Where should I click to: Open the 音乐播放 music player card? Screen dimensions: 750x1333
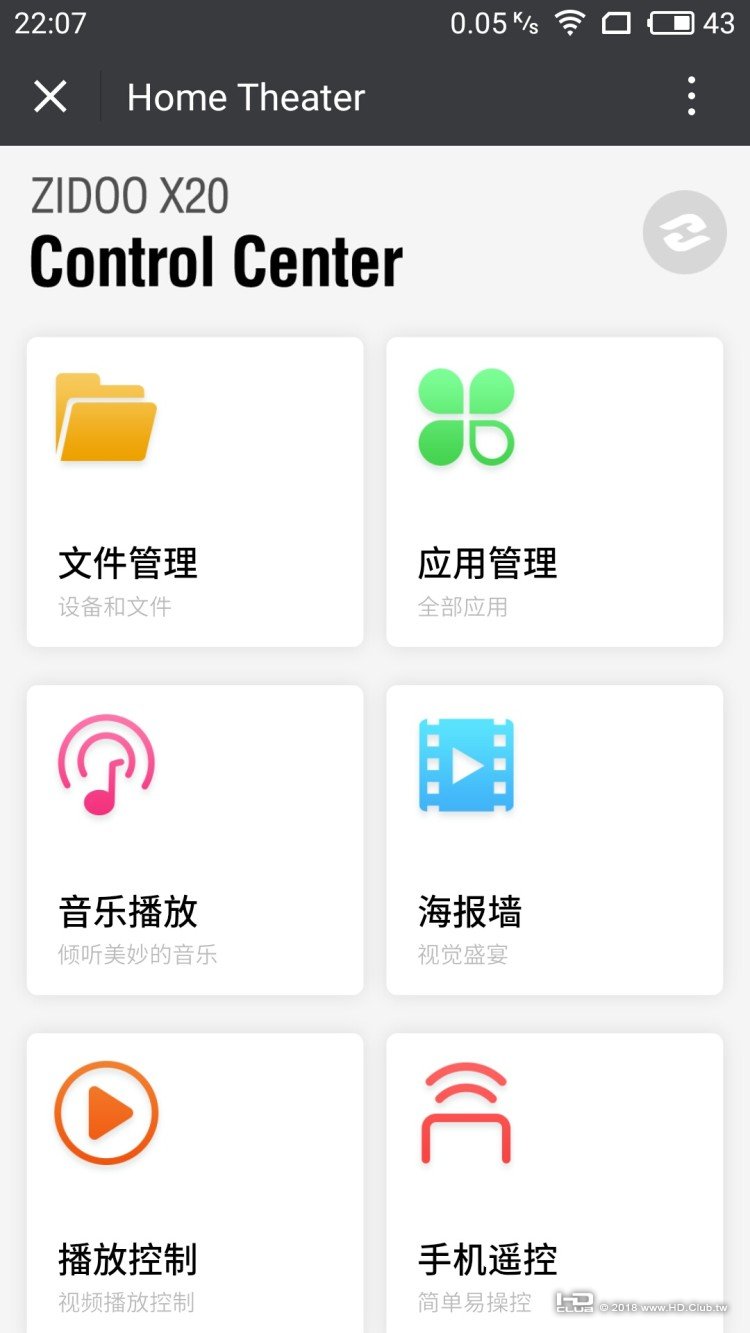click(195, 840)
